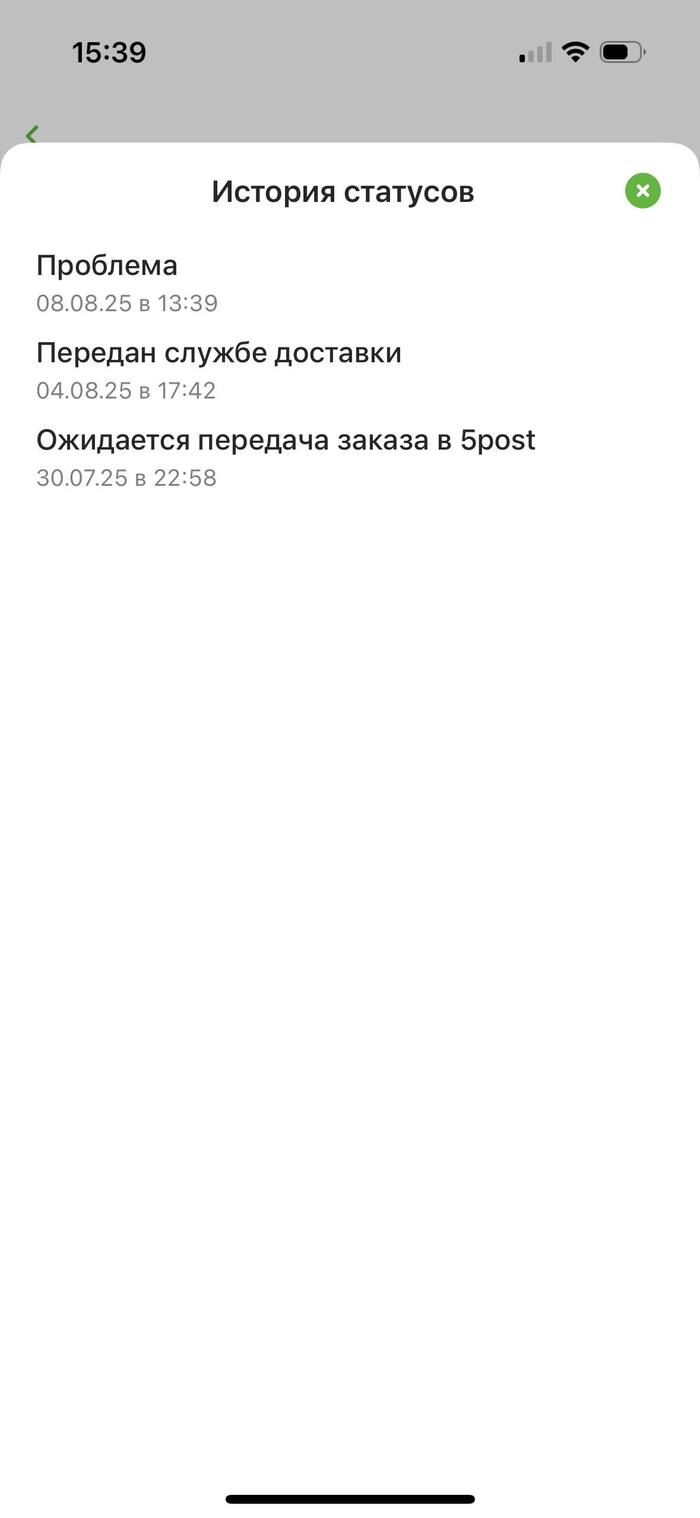Close the status history sheet
Viewport: 700px width, 1518px height.
(643, 190)
